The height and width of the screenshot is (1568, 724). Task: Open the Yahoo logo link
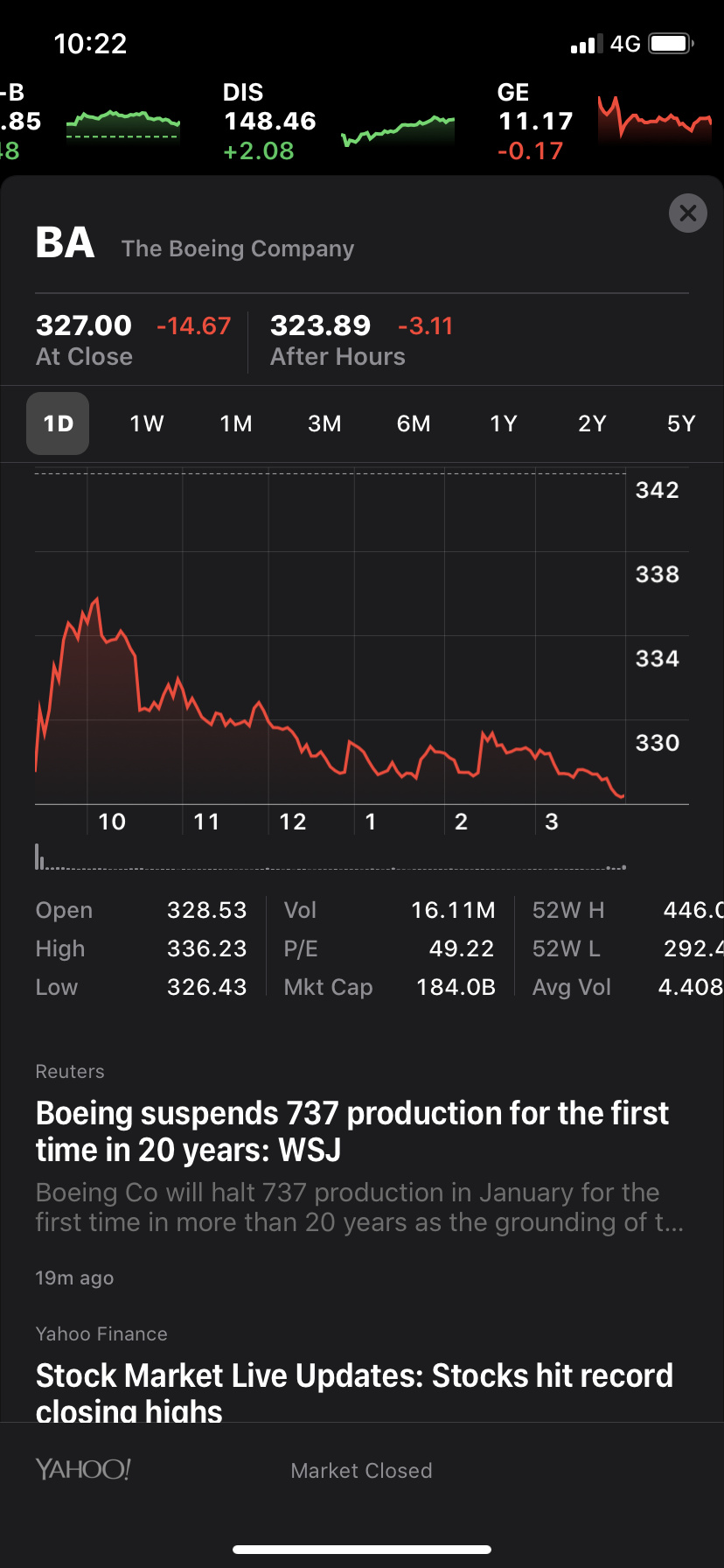point(83,1469)
